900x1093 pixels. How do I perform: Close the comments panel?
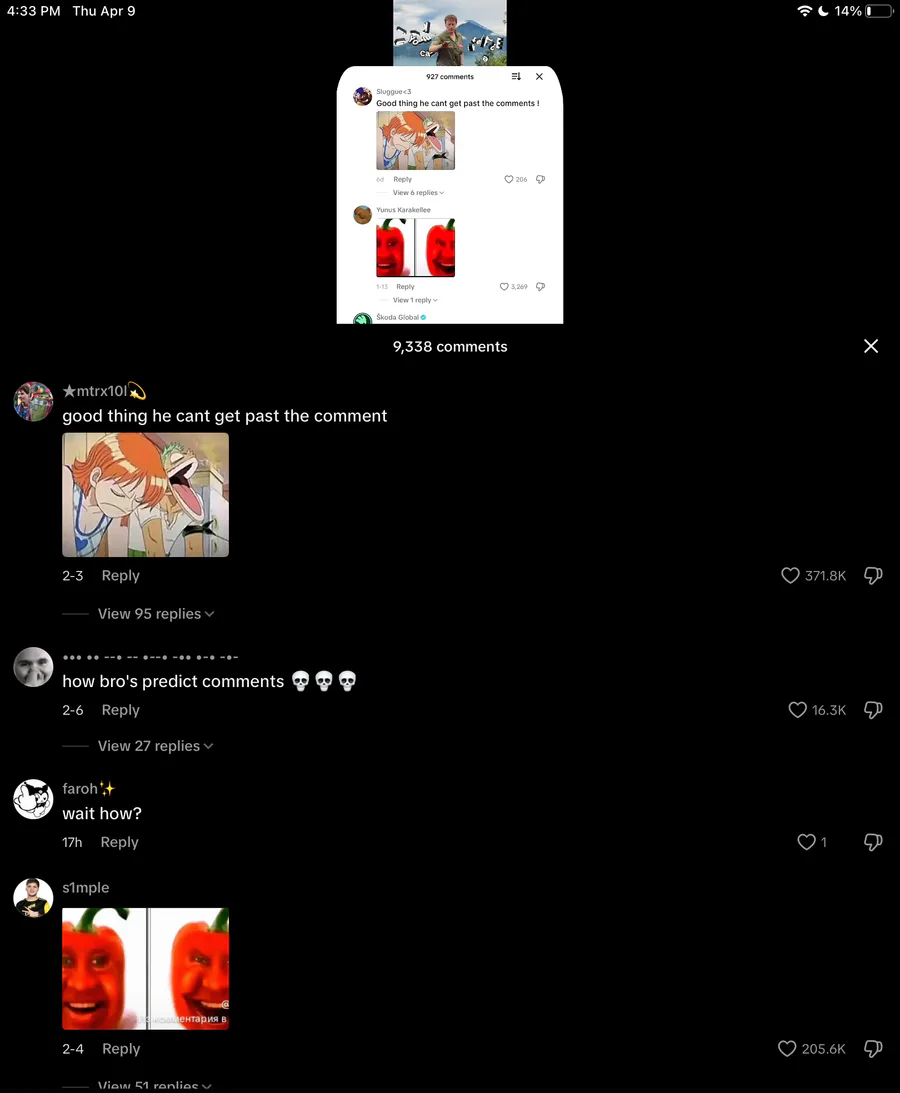pyautogui.click(x=871, y=346)
